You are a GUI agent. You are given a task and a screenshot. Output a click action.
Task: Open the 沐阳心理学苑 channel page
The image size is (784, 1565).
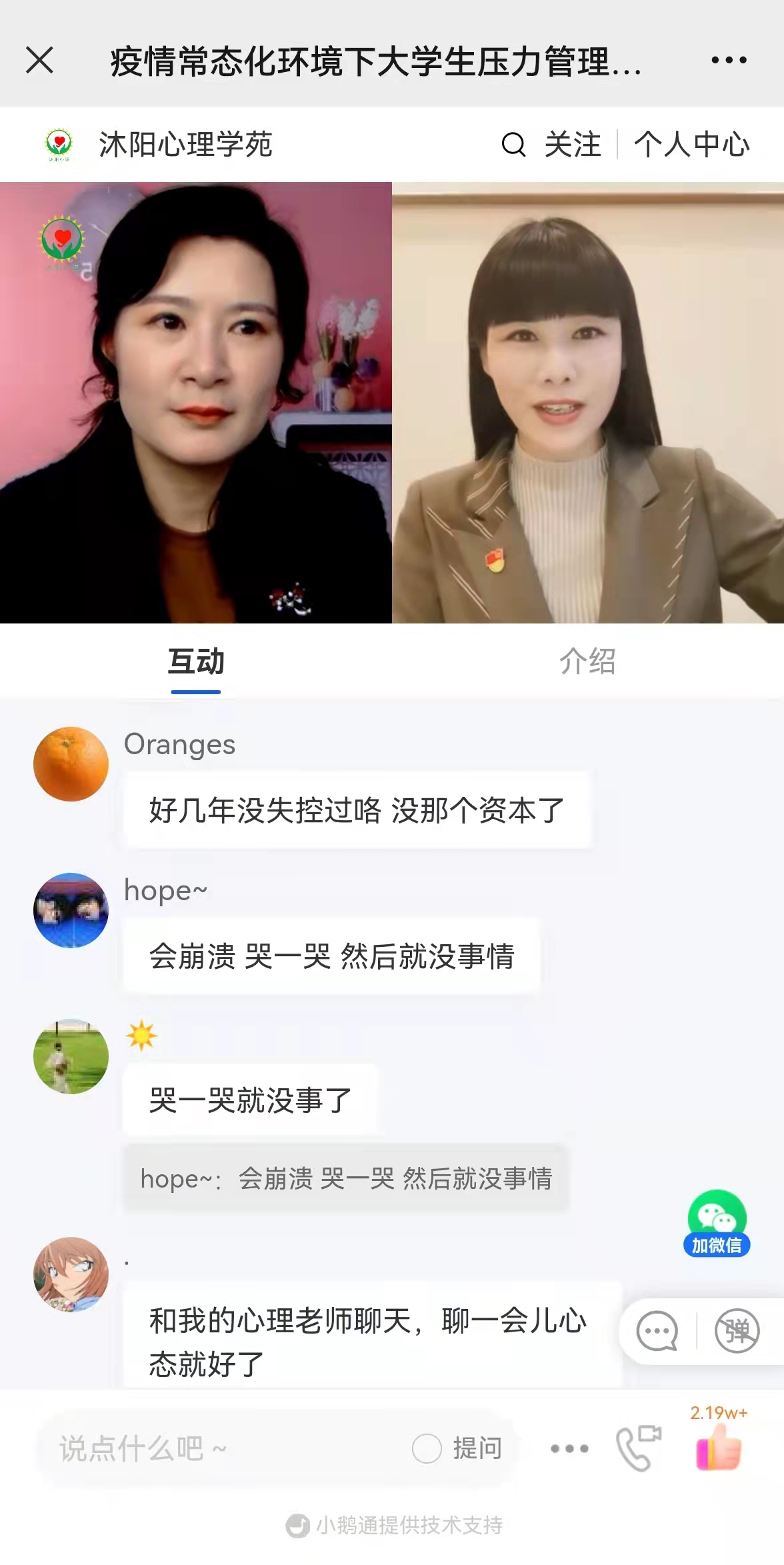click(185, 144)
